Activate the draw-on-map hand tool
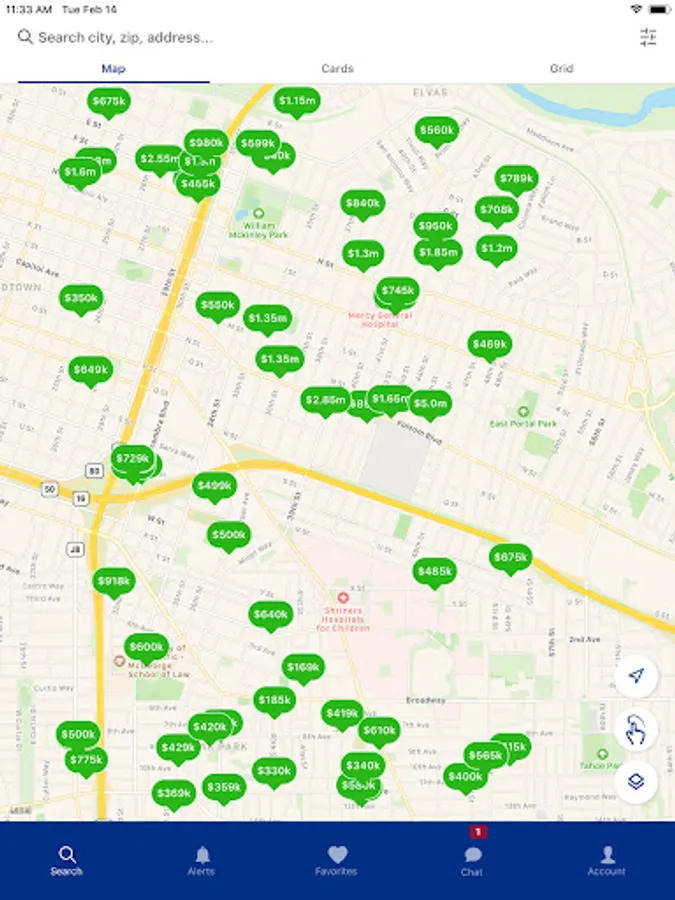This screenshot has width=675, height=900. coord(636,729)
